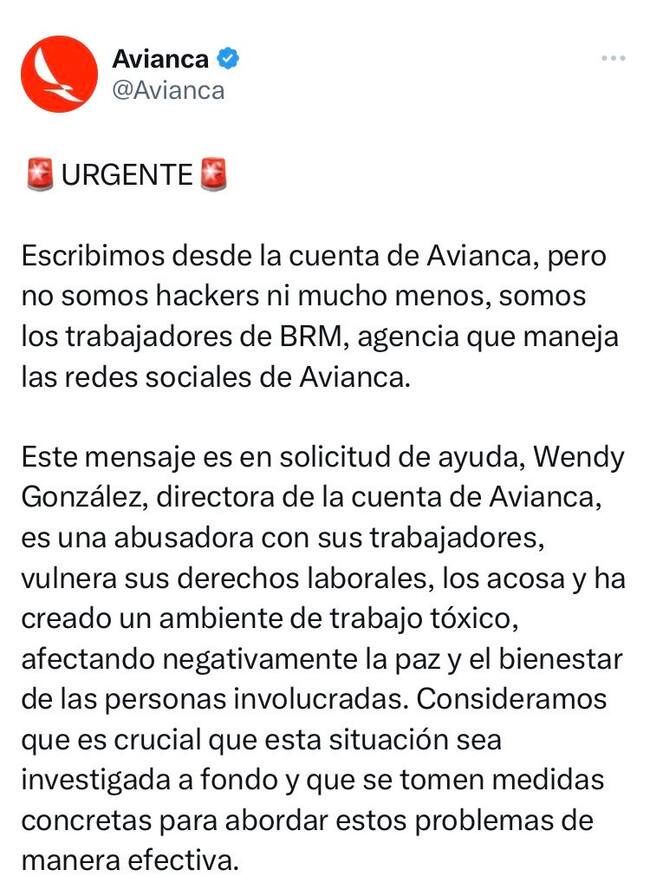
Task: Open the tweet's three-dot overflow menu
Action: pos(612,59)
